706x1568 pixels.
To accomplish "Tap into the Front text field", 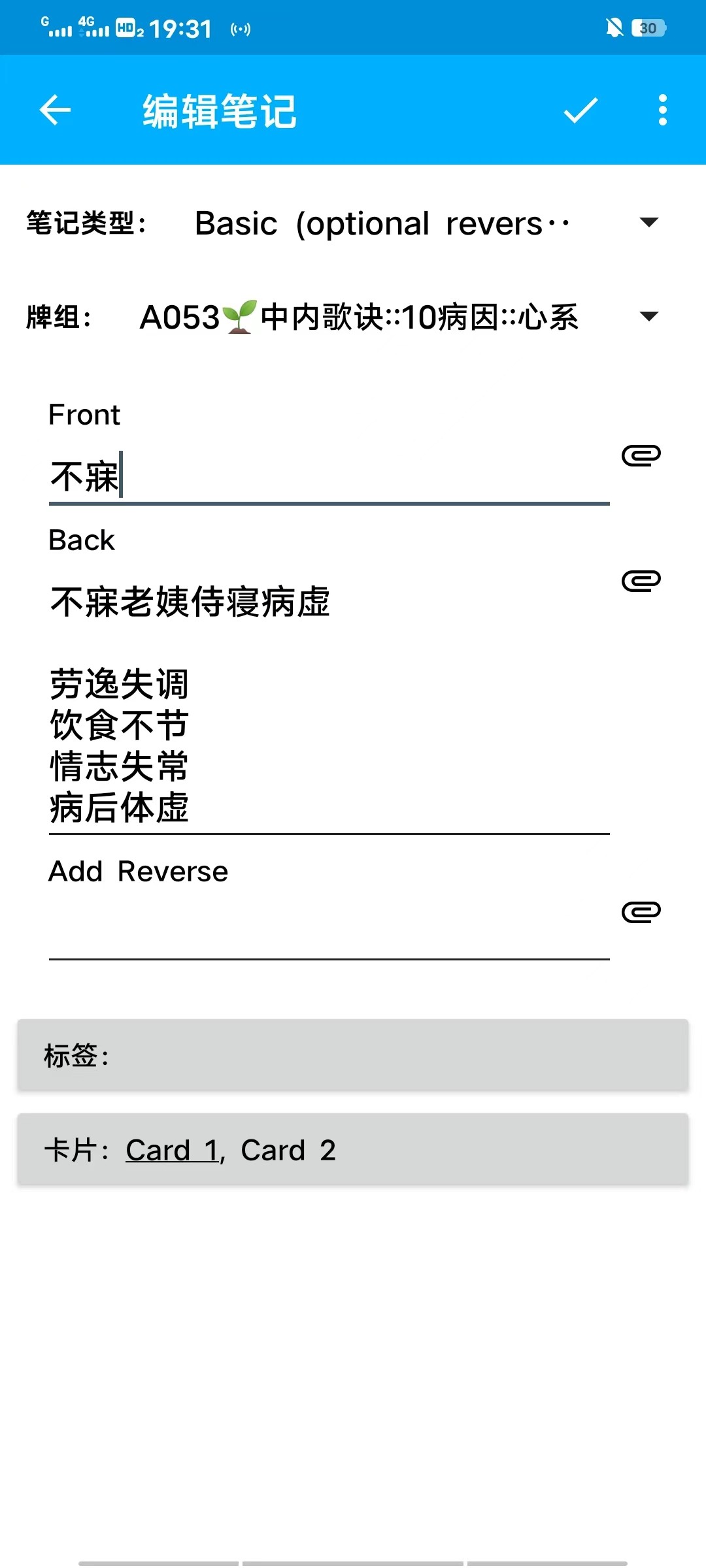I will pos(329,476).
